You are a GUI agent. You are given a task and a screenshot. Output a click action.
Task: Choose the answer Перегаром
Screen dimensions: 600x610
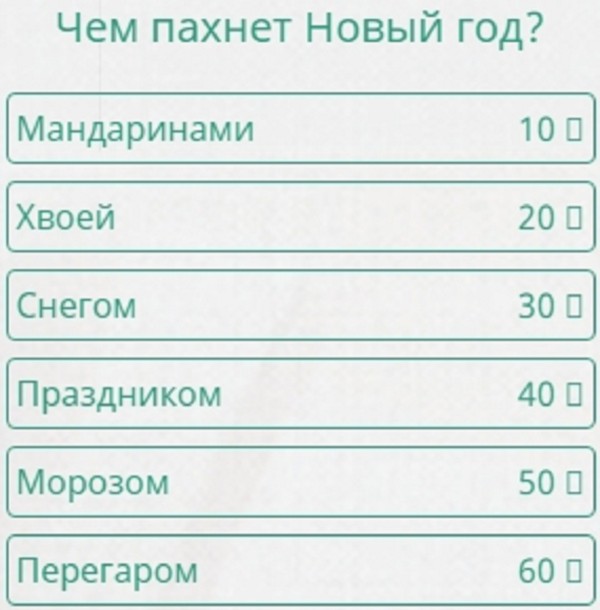point(300,571)
